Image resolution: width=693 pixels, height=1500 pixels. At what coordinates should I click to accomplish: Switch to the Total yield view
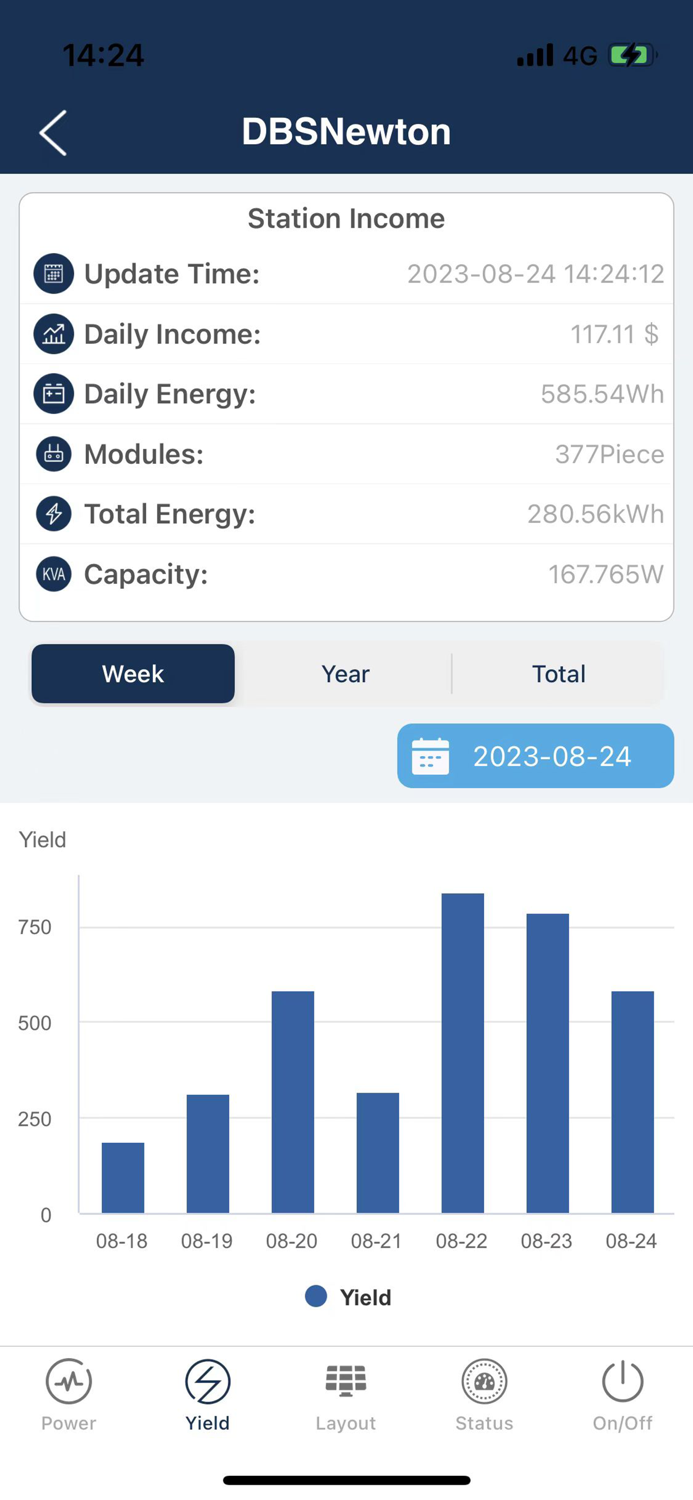pyautogui.click(x=558, y=674)
